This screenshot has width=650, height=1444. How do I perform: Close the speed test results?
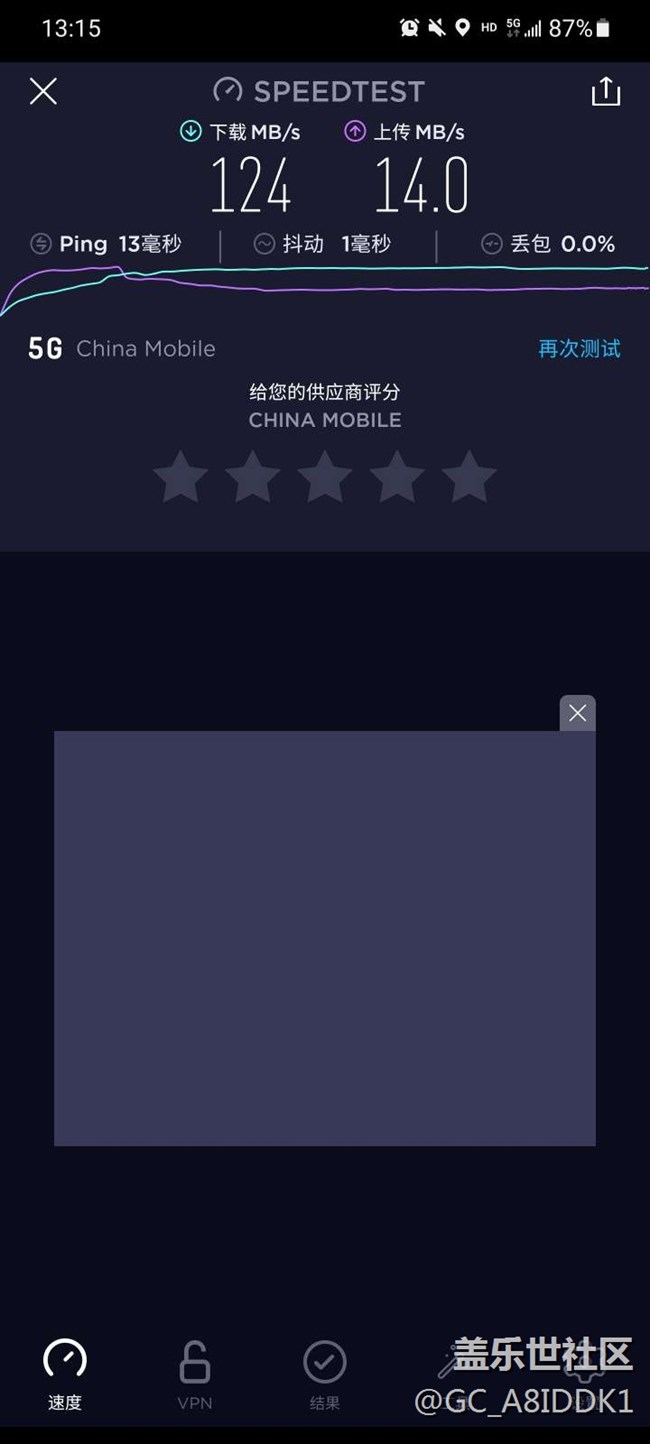(x=43, y=92)
